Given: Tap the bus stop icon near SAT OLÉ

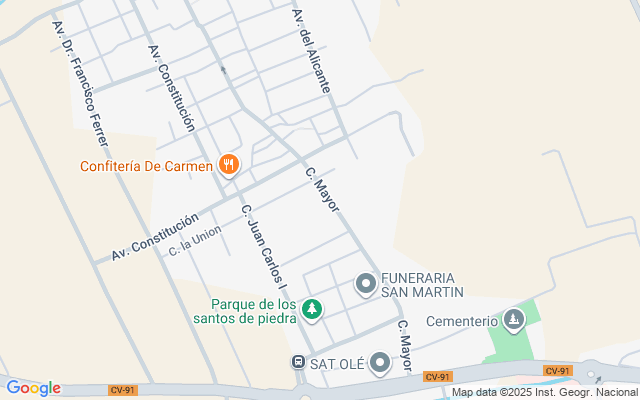Looking at the screenshot, I should pyautogui.click(x=298, y=362).
